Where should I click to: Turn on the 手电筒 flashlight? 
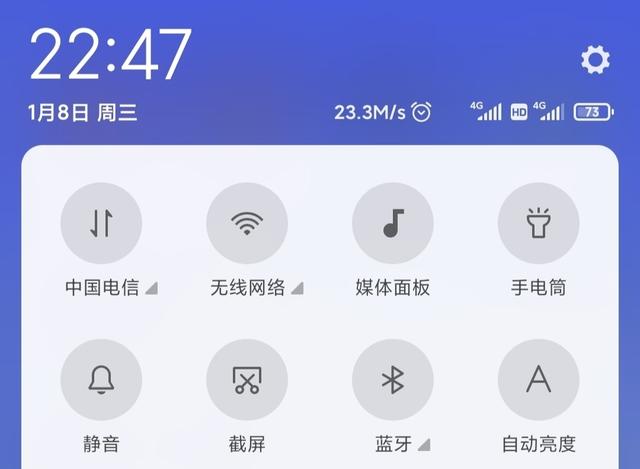point(539,224)
